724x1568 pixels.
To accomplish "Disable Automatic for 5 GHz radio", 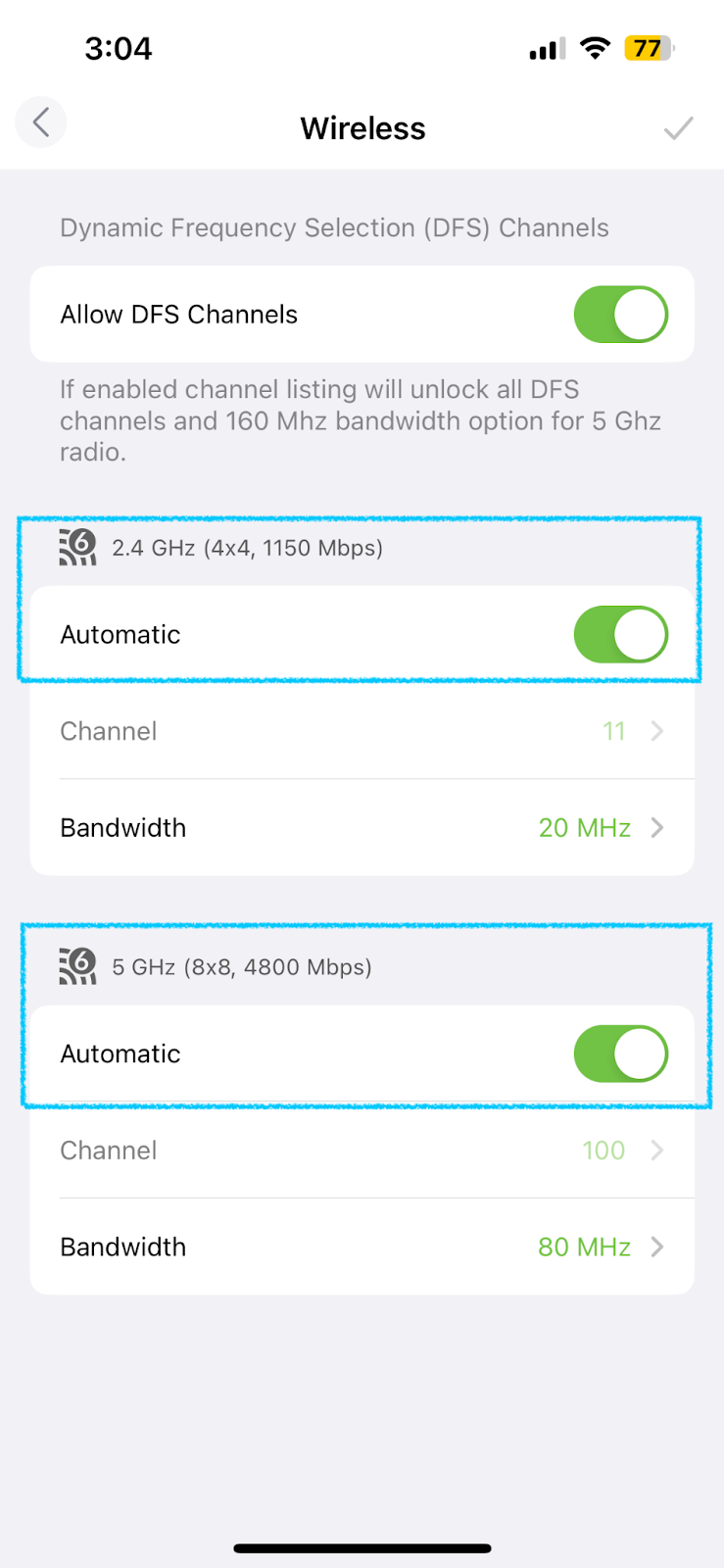I will click(x=620, y=1054).
